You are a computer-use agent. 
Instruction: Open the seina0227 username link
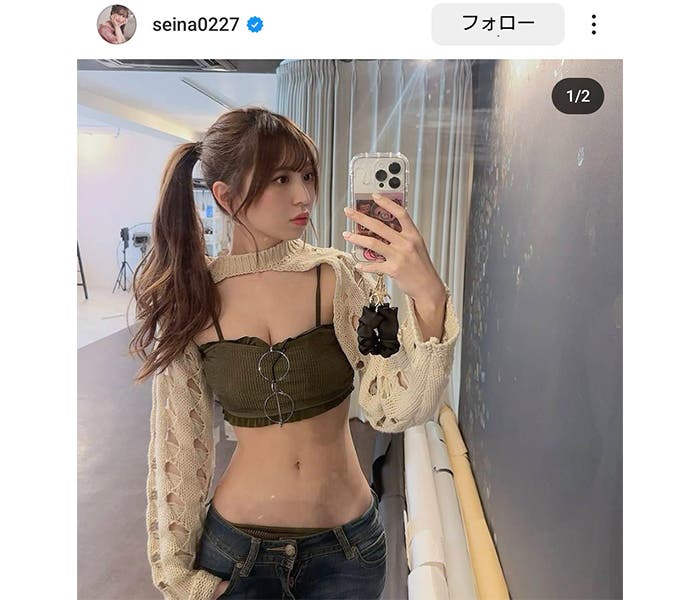[x=195, y=25]
